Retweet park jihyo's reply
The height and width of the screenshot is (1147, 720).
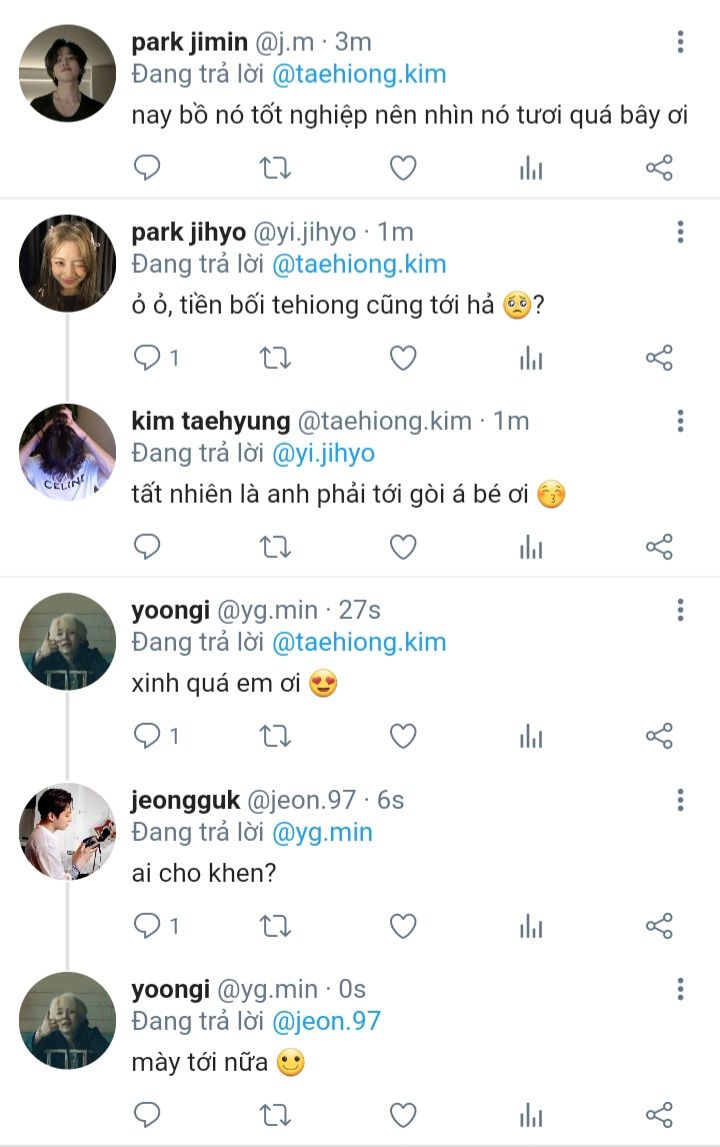point(275,358)
